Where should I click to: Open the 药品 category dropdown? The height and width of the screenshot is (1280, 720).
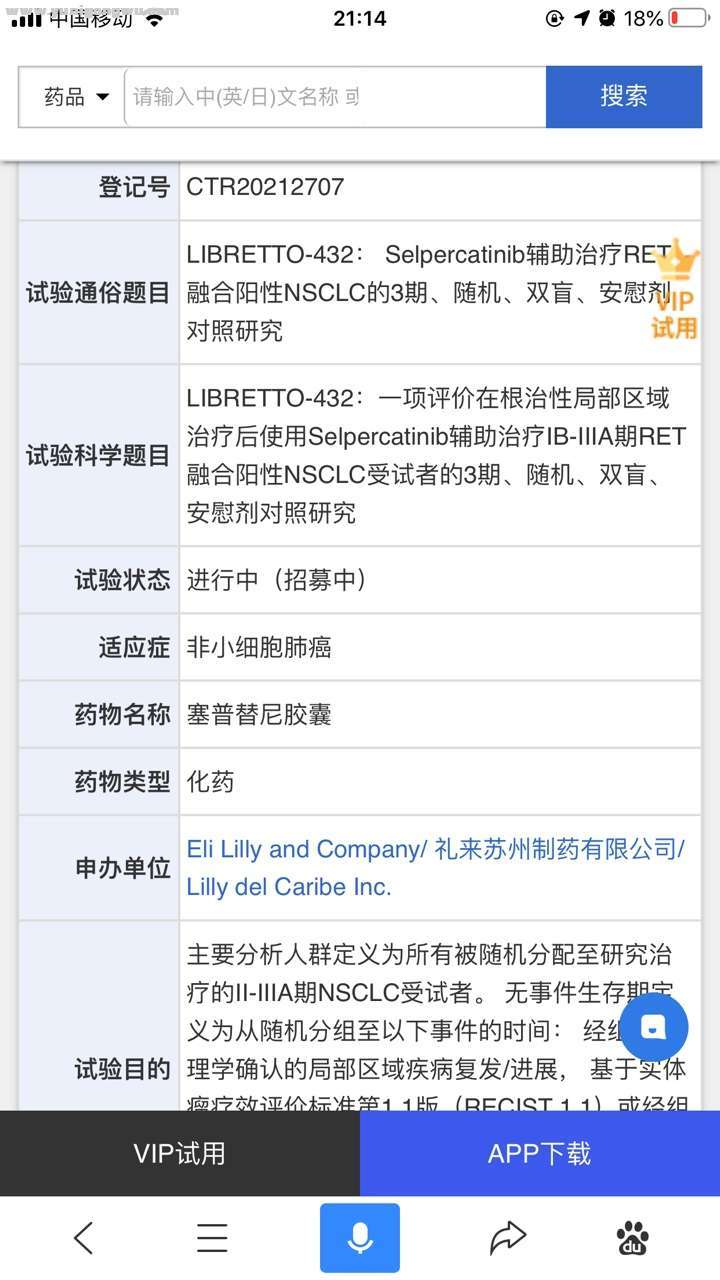(x=73, y=97)
